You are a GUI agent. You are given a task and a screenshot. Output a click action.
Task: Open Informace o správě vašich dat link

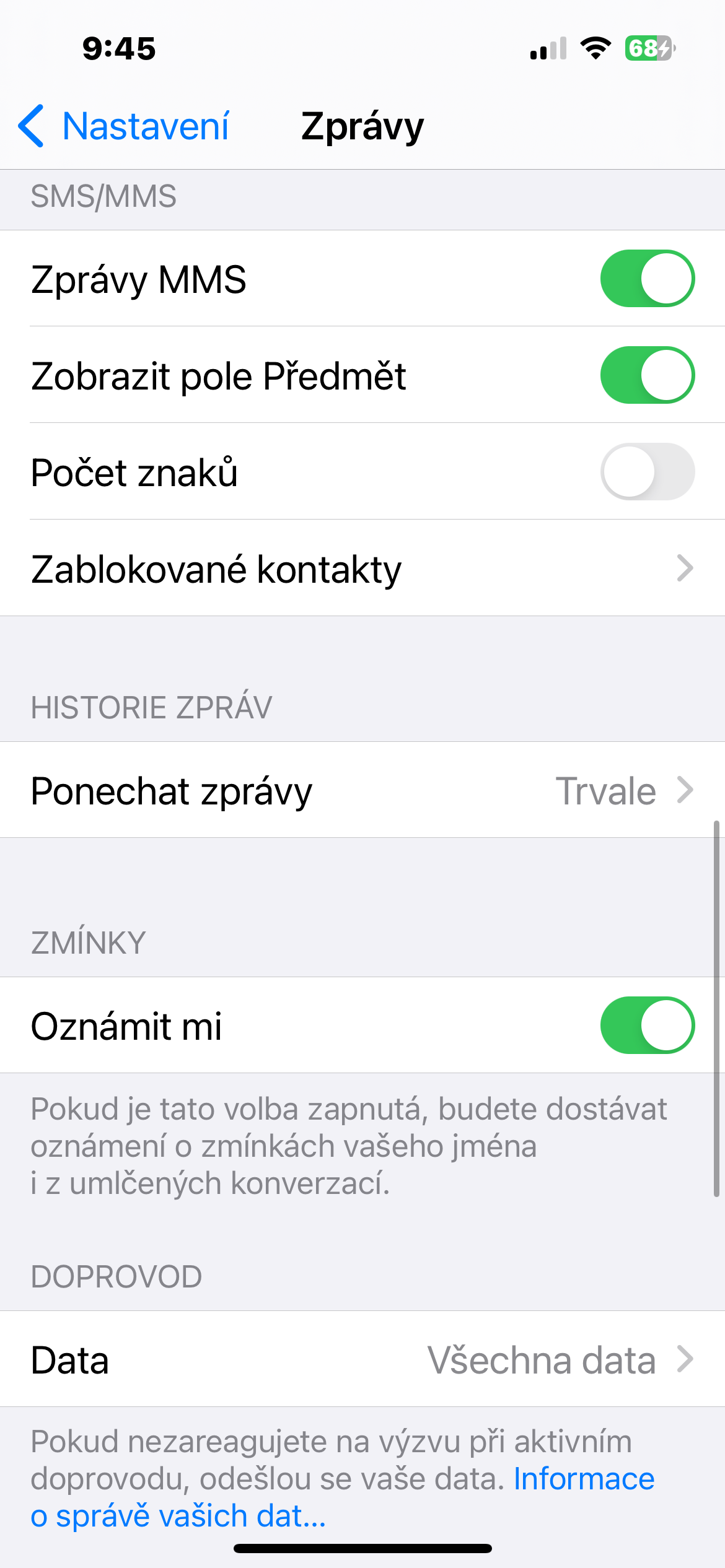tap(178, 1516)
